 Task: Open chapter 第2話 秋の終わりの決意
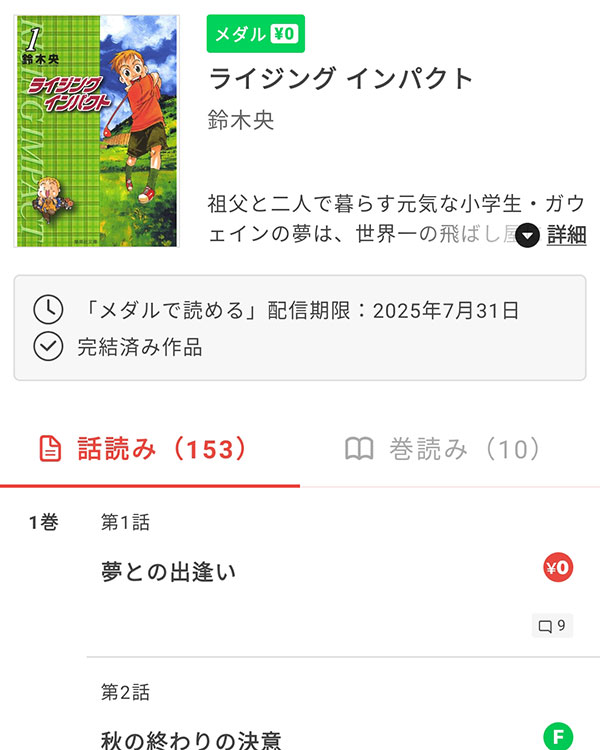coord(192,740)
